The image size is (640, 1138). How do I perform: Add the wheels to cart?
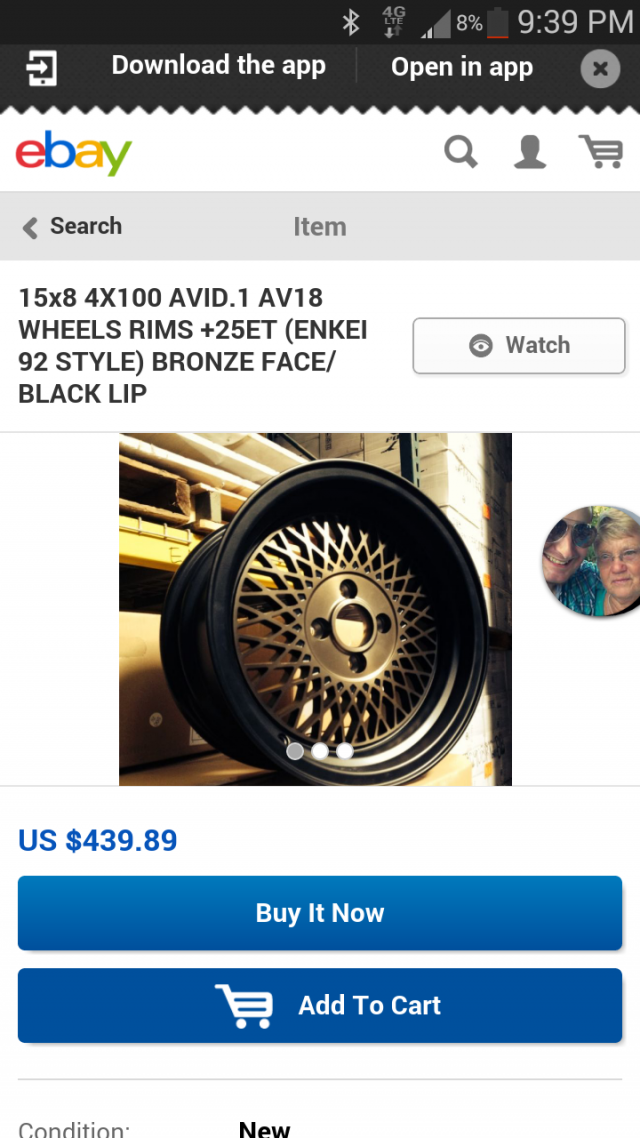coord(319,1005)
